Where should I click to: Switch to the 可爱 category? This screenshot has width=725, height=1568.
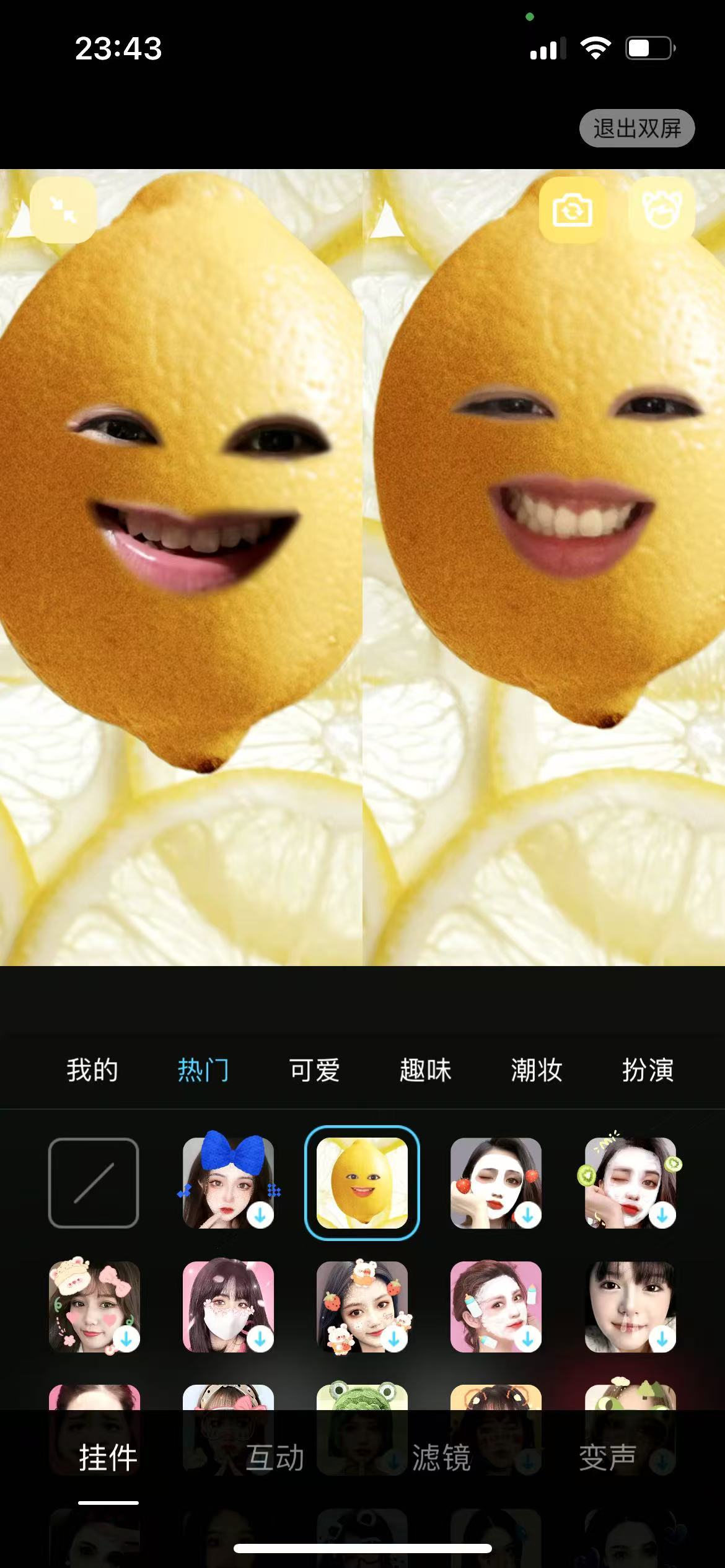314,1070
